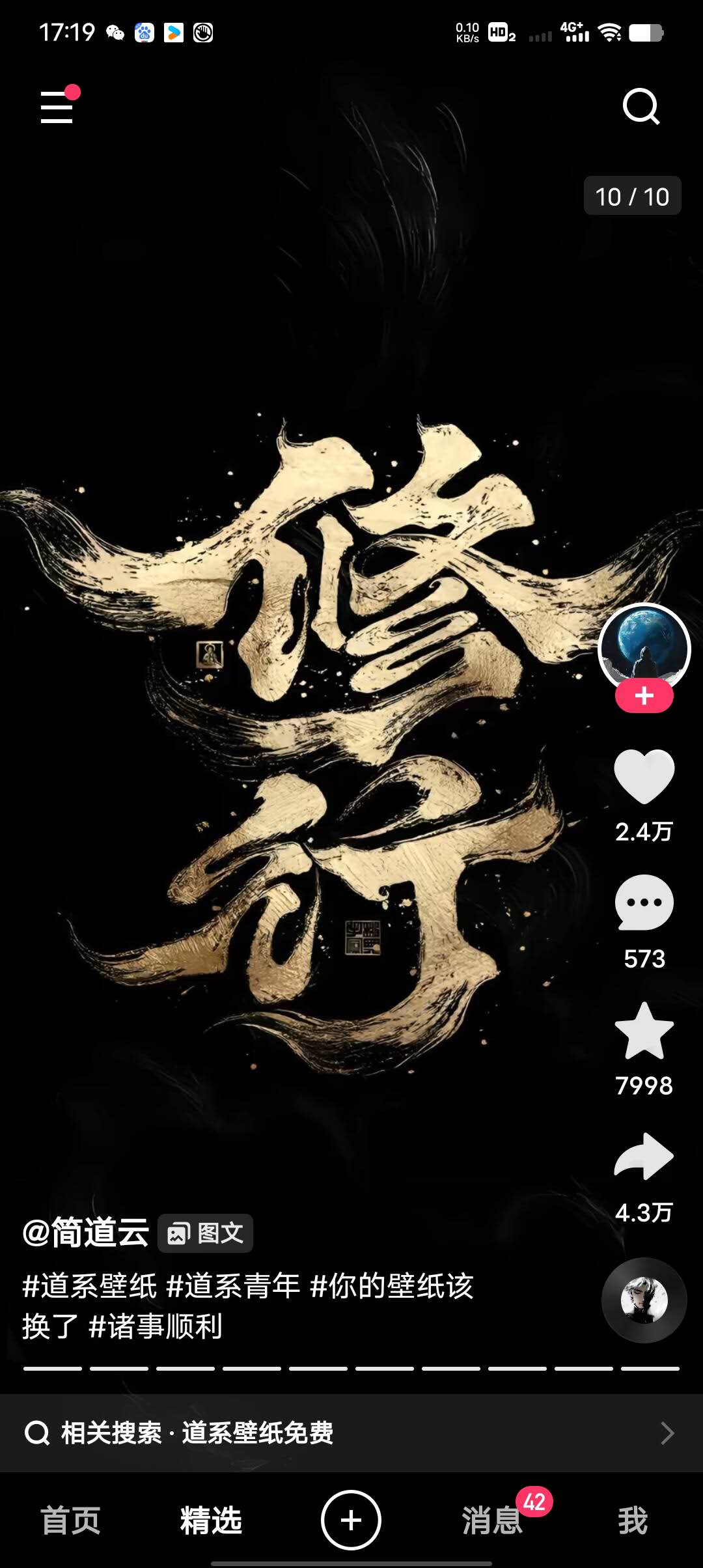Open the spinning music disc

click(x=644, y=1300)
